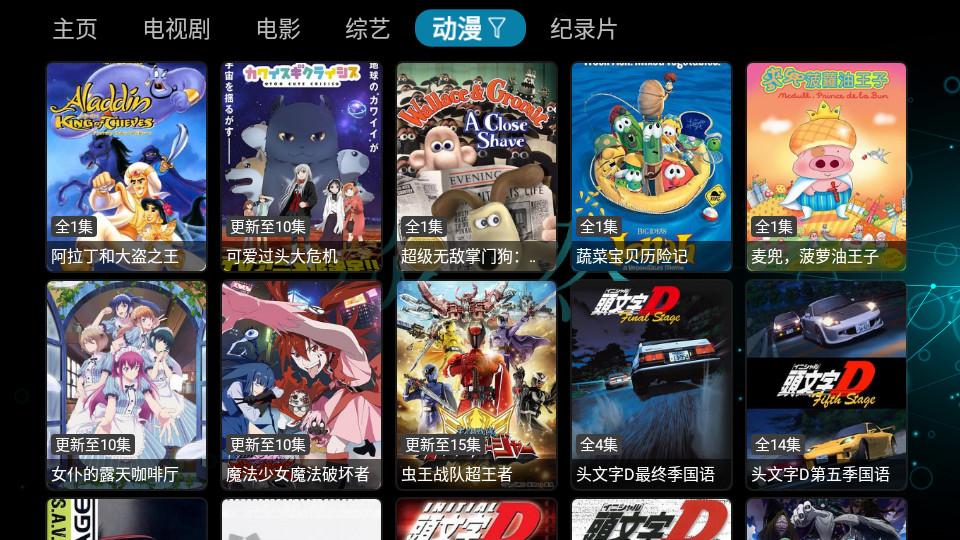Screen dimensions: 960x540
Task: Select the 纪录片 tab
Action: pyautogui.click(x=584, y=29)
